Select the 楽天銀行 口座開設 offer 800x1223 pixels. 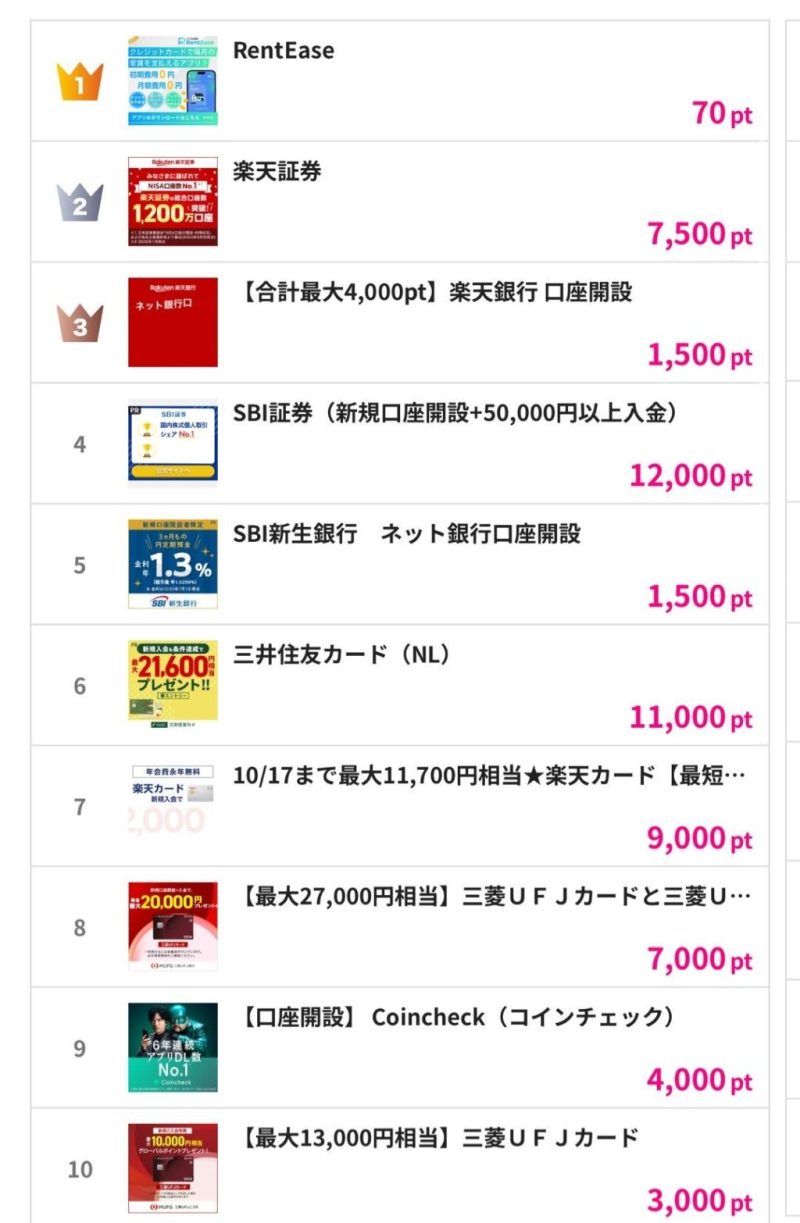436,293
